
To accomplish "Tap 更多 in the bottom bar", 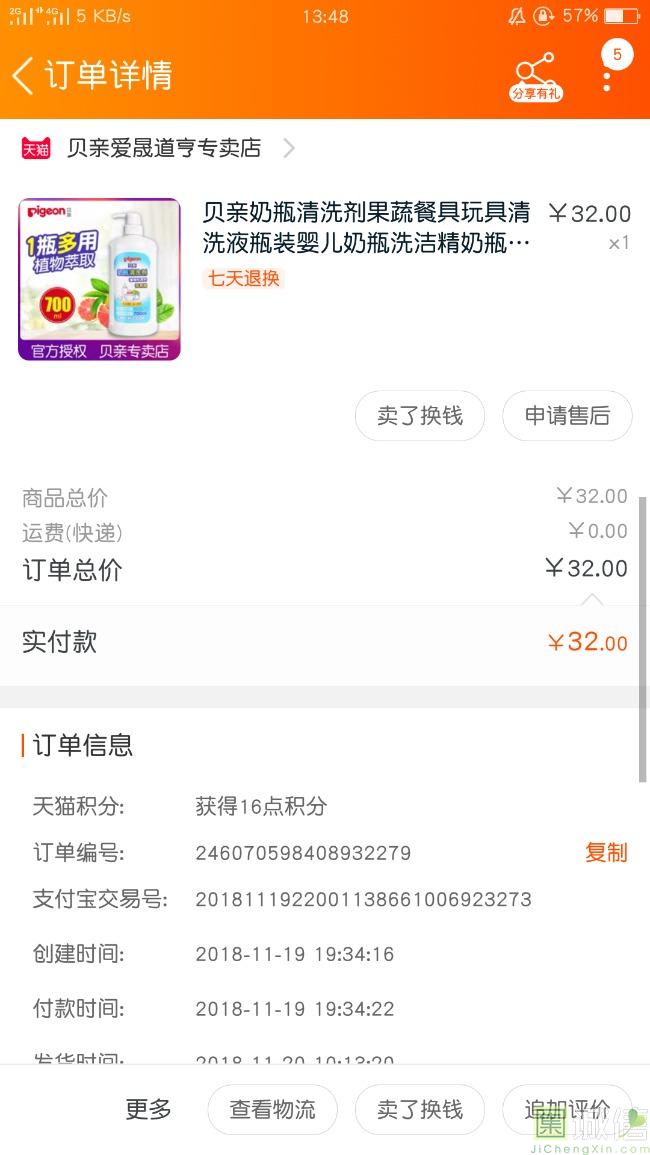I will tap(149, 1109).
